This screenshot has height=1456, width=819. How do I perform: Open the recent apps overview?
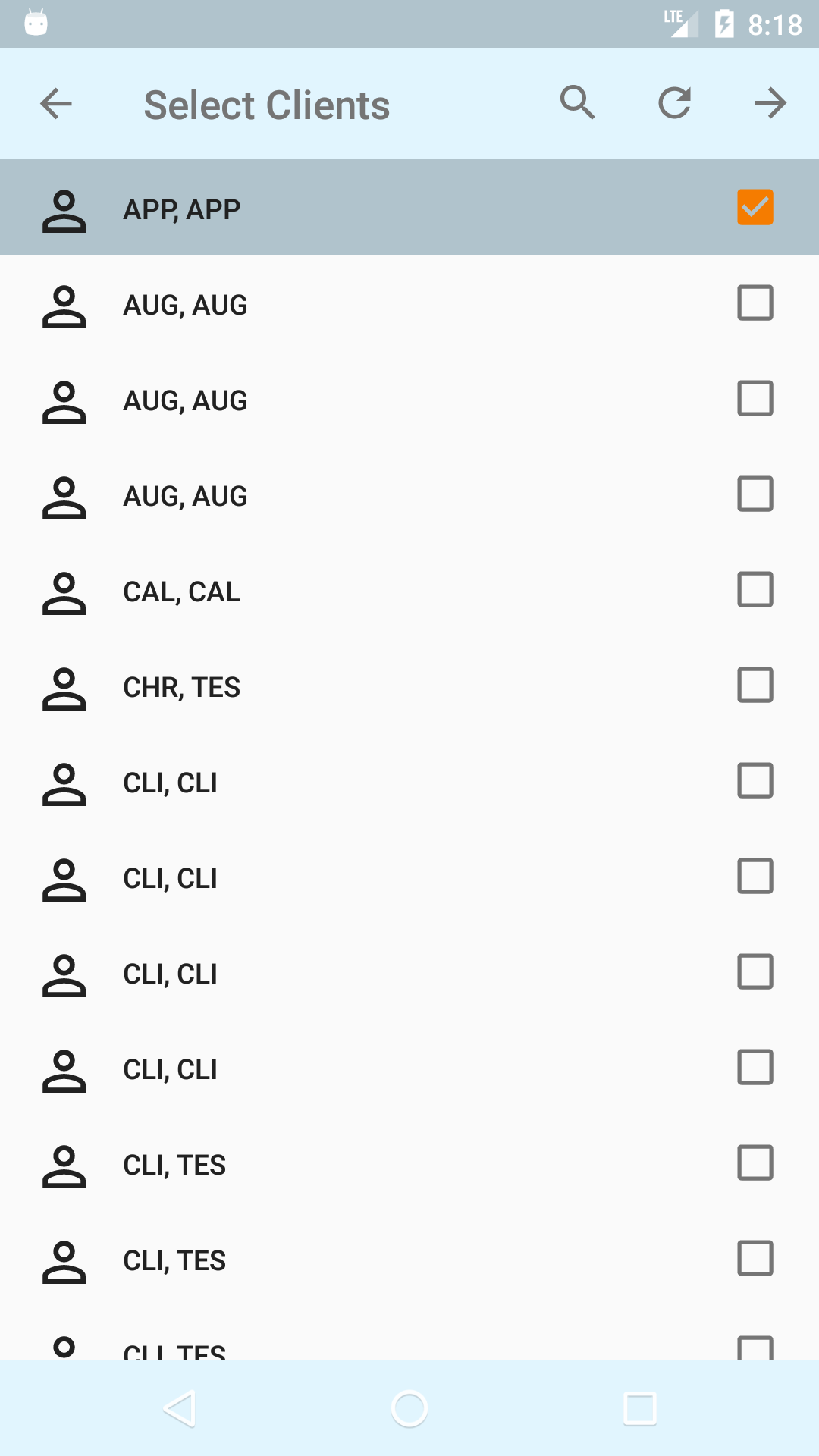tap(639, 1409)
